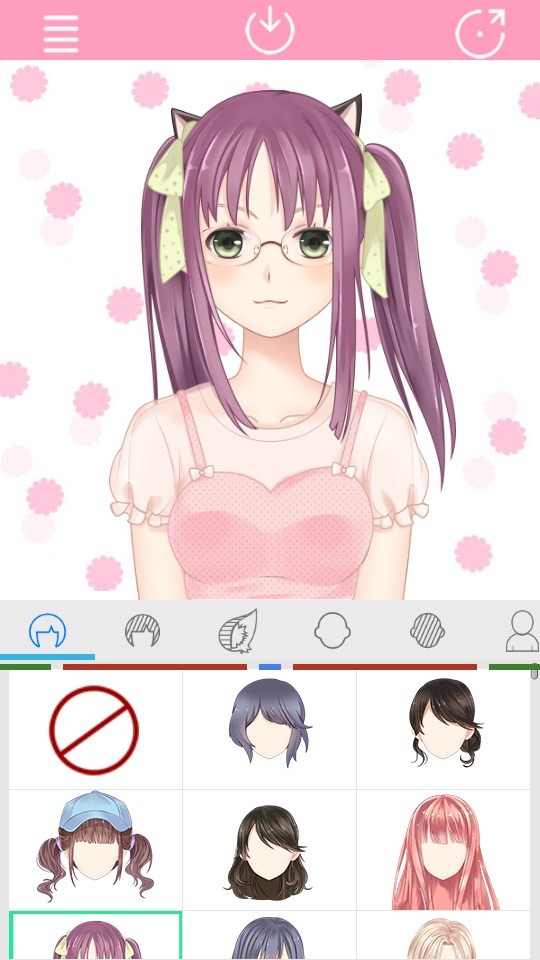This screenshot has height=960, width=540.
Task: Pick the dark brown wavy bob hairstyle
Action: click(268, 852)
